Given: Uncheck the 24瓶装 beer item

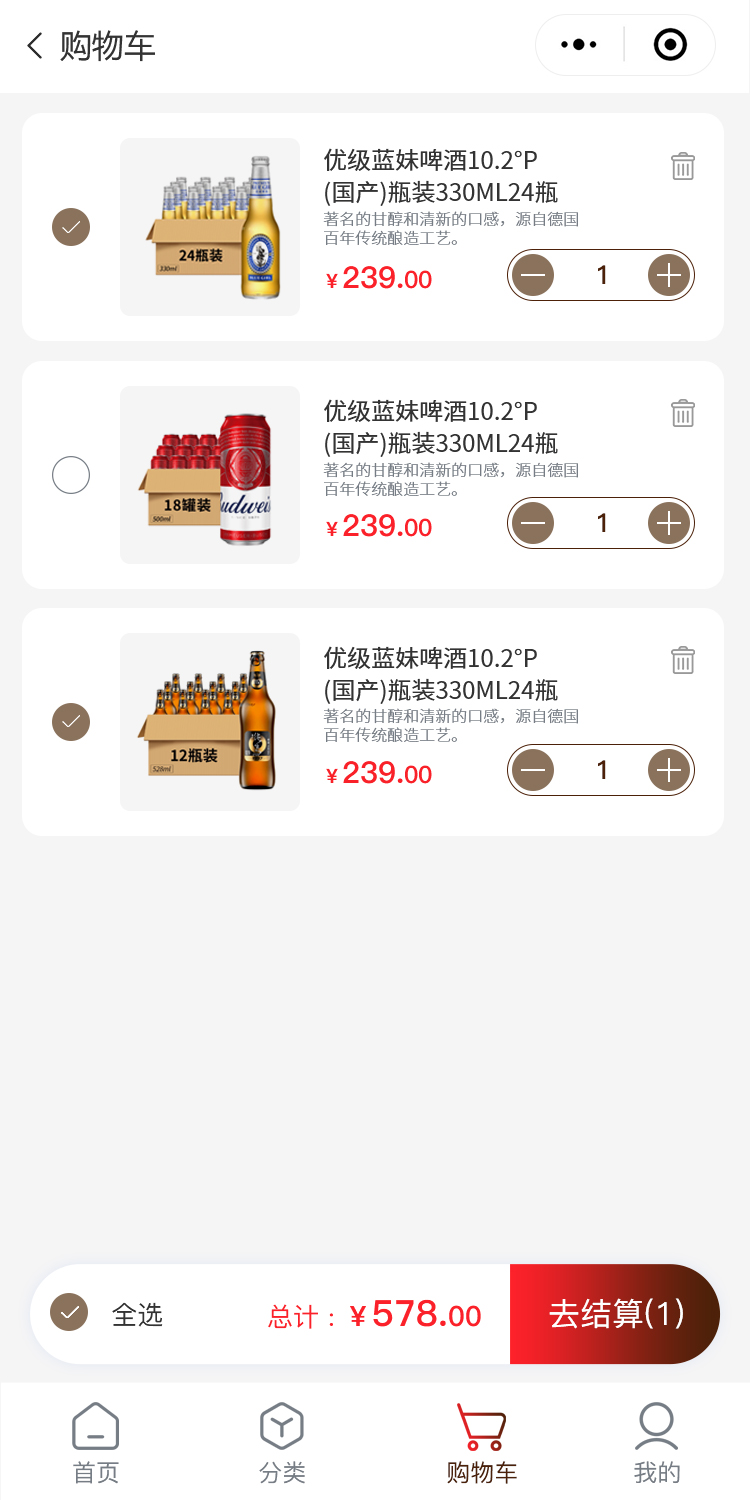Looking at the screenshot, I should (71, 227).
